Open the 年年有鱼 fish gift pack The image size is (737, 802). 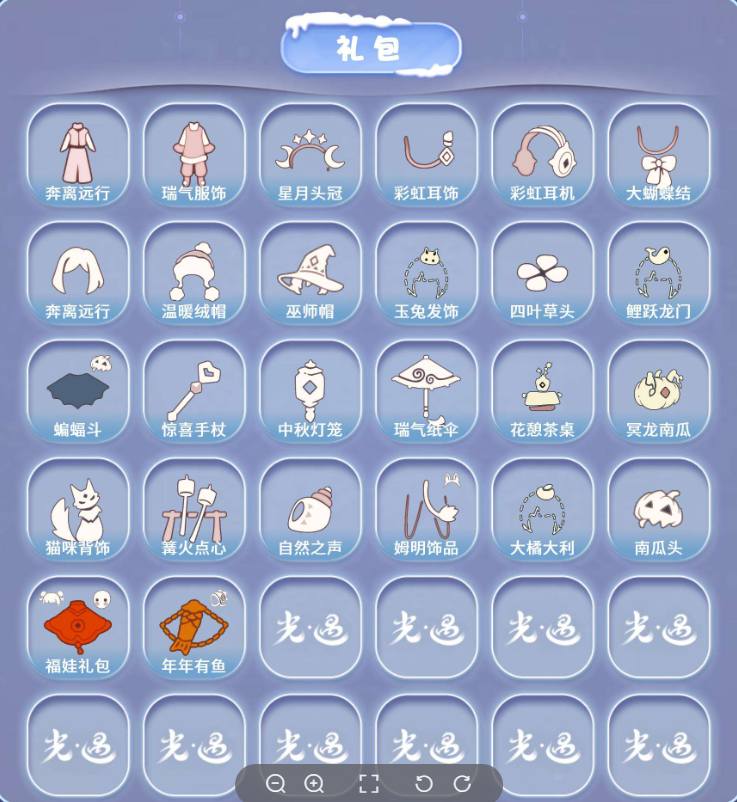point(193,626)
